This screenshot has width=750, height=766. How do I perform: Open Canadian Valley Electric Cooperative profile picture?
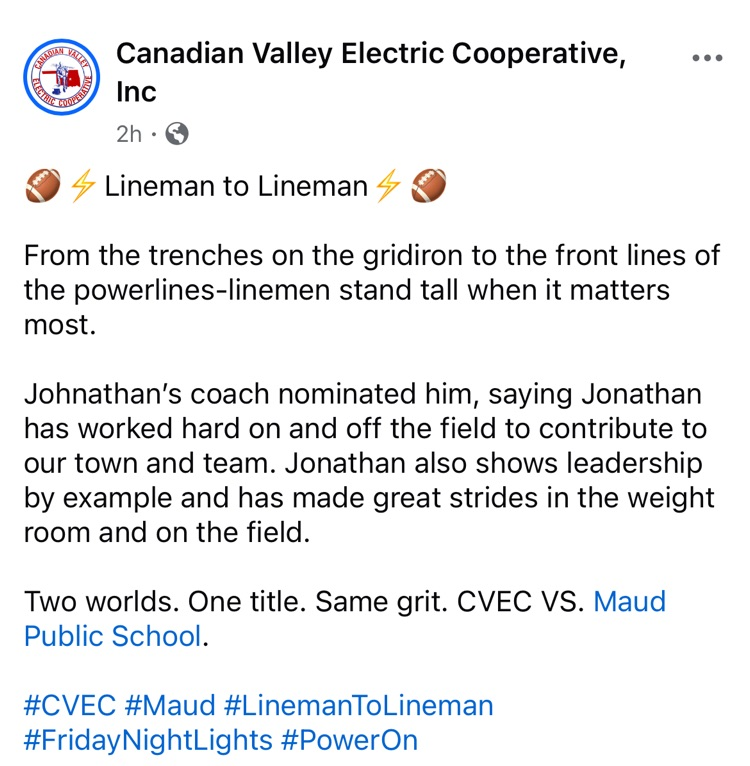pos(62,77)
